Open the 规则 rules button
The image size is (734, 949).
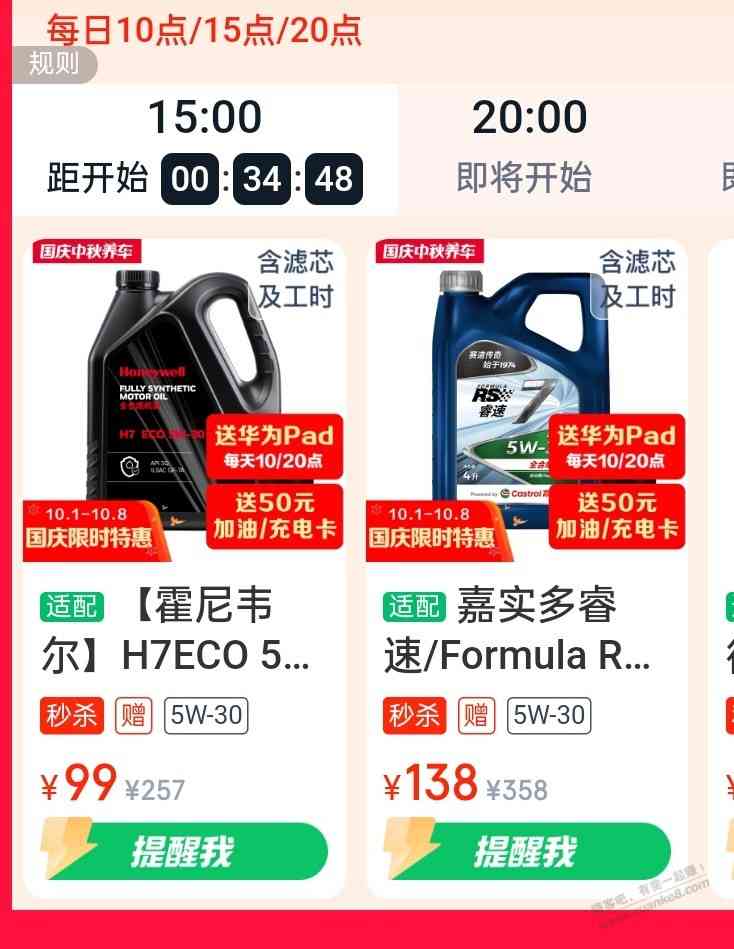pyautogui.click(x=54, y=64)
